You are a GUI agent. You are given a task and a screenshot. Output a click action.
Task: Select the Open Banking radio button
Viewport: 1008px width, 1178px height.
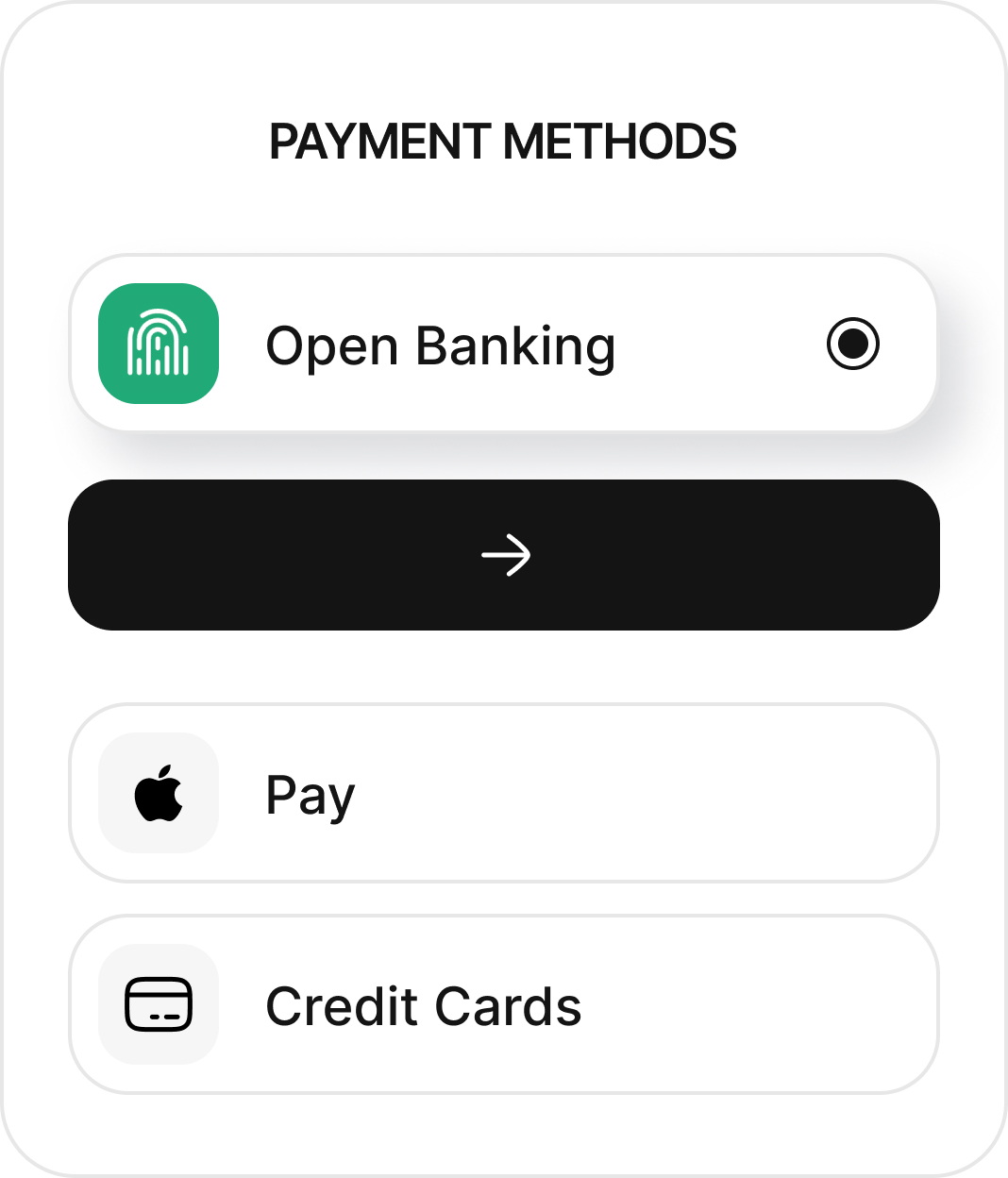point(853,344)
